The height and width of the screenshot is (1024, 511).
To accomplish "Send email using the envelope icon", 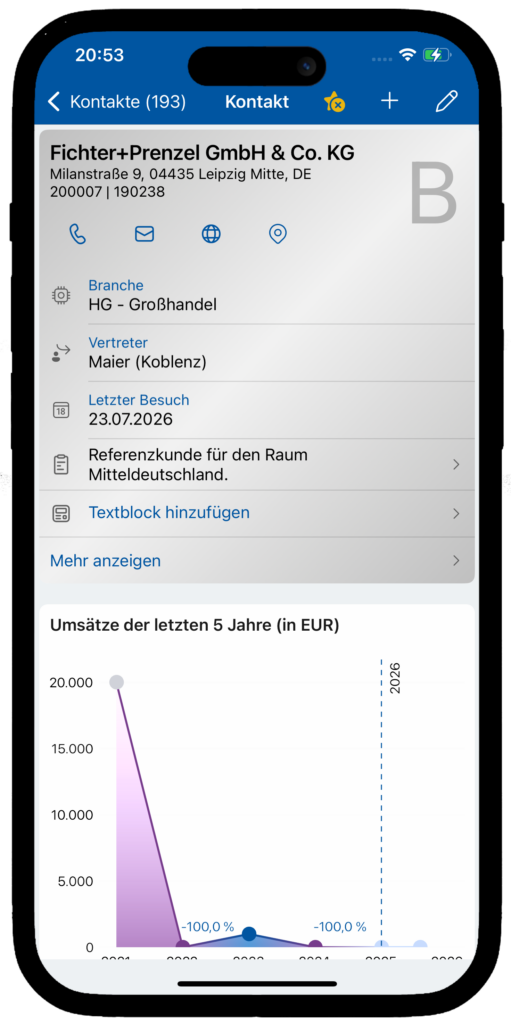I will point(144,234).
